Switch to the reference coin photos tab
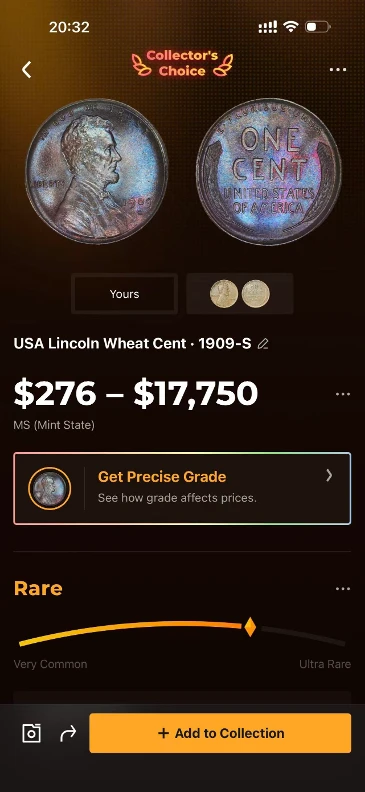 240,294
